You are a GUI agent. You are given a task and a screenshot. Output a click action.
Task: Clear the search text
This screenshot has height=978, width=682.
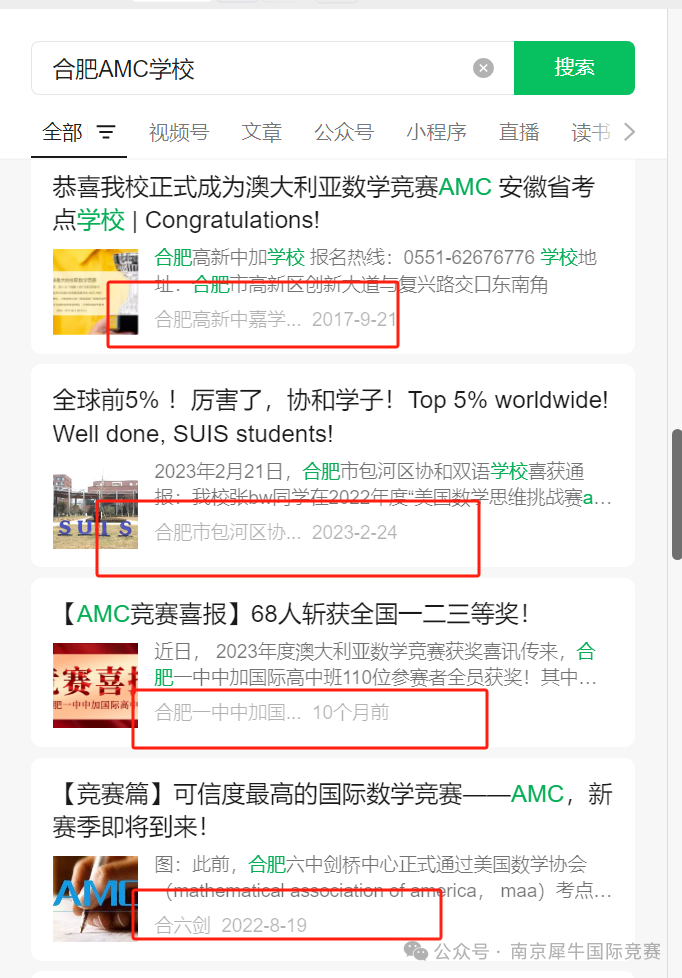tap(483, 68)
